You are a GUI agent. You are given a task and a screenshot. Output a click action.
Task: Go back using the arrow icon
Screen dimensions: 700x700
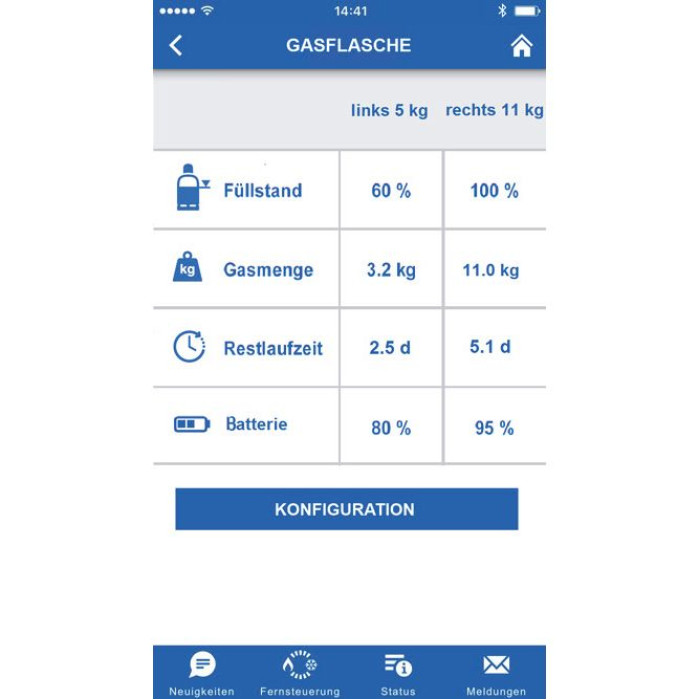tap(176, 46)
